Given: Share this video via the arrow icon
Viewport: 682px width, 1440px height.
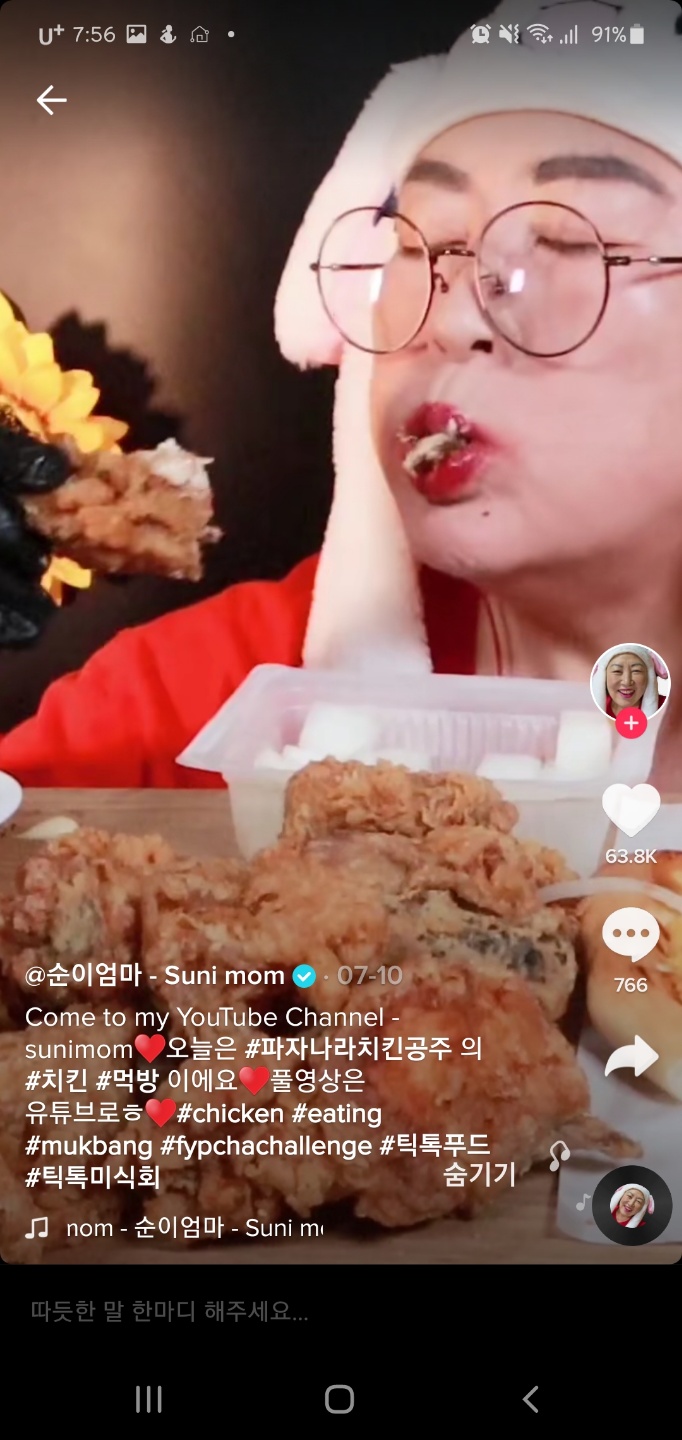Looking at the screenshot, I should pos(631,1057).
